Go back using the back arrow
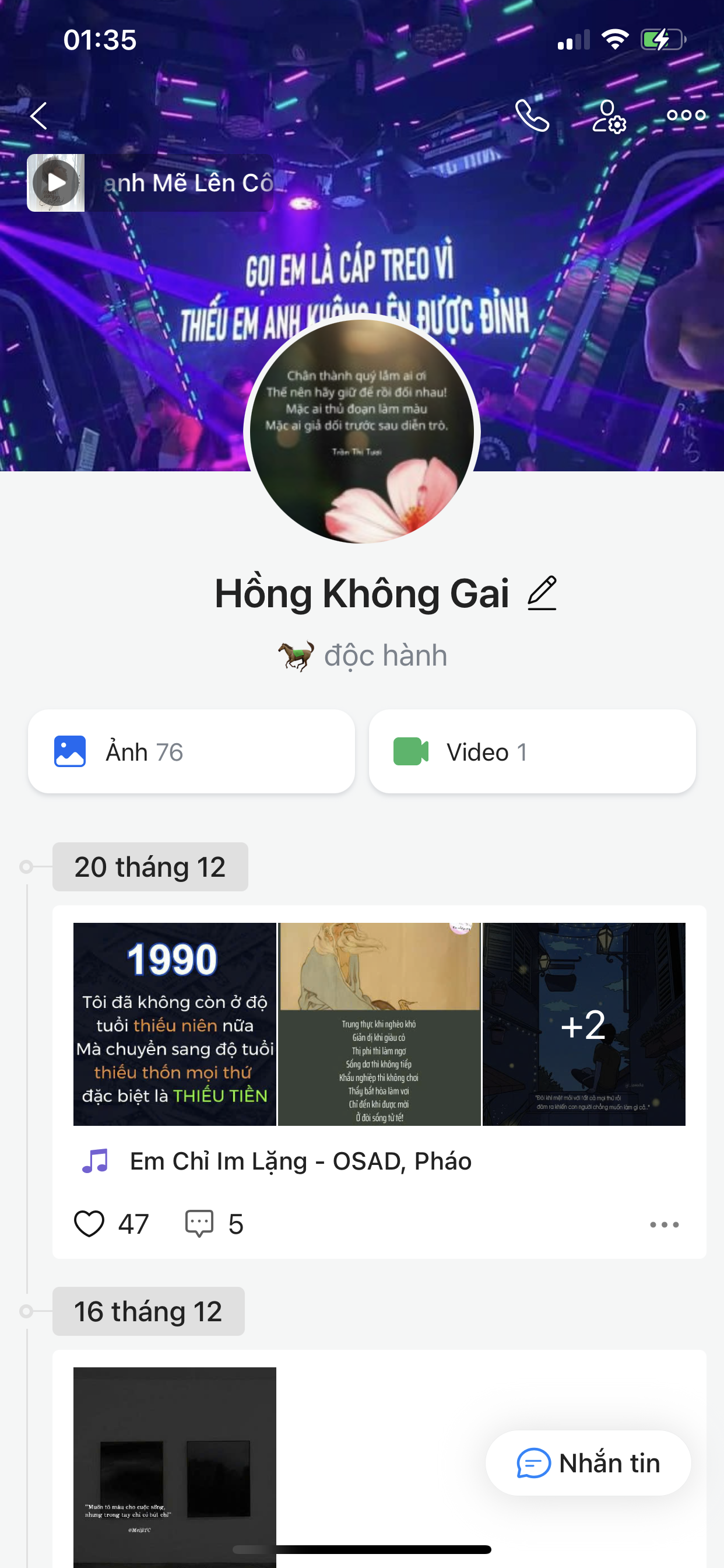The height and width of the screenshot is (1568, 724). [39, 116]
